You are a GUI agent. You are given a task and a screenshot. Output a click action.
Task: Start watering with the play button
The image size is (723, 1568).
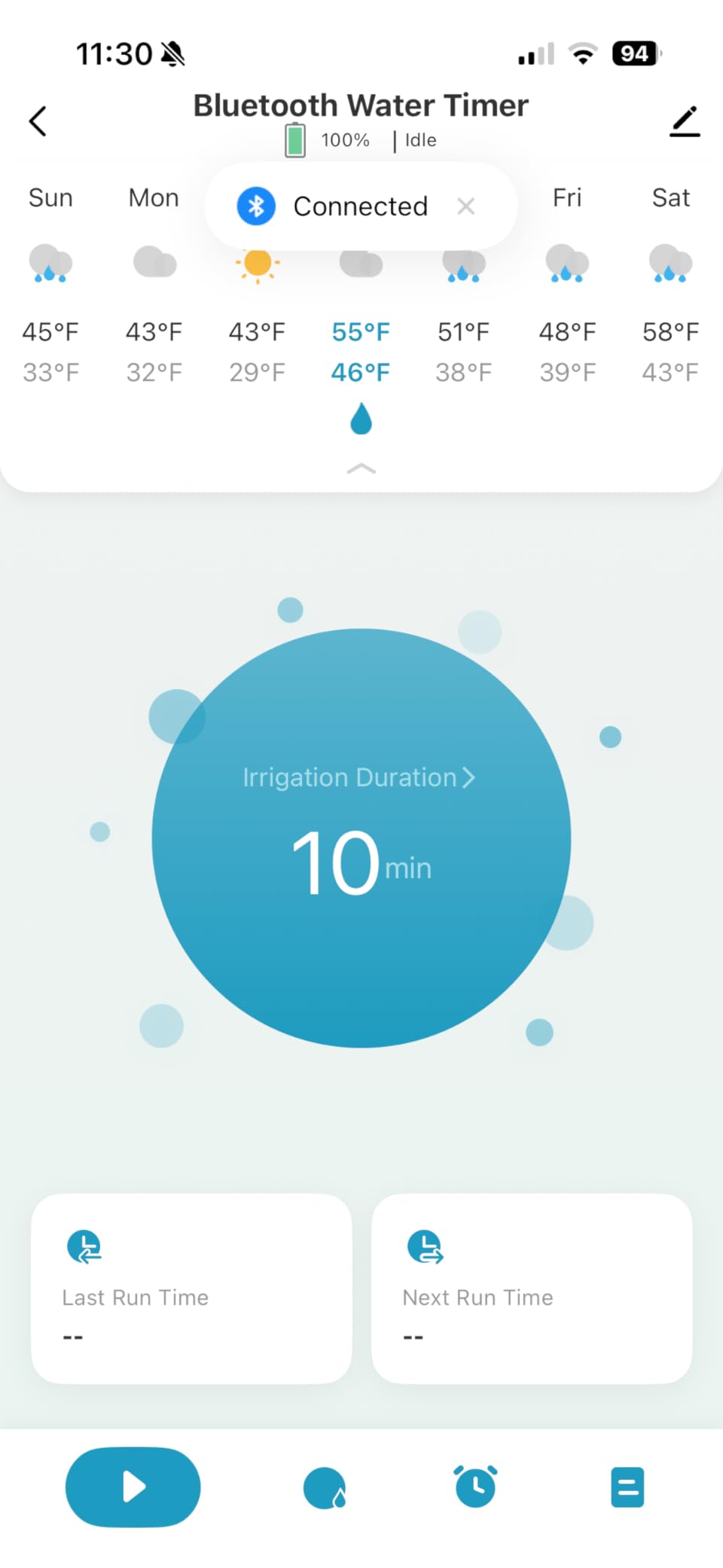coord(133,1487)
